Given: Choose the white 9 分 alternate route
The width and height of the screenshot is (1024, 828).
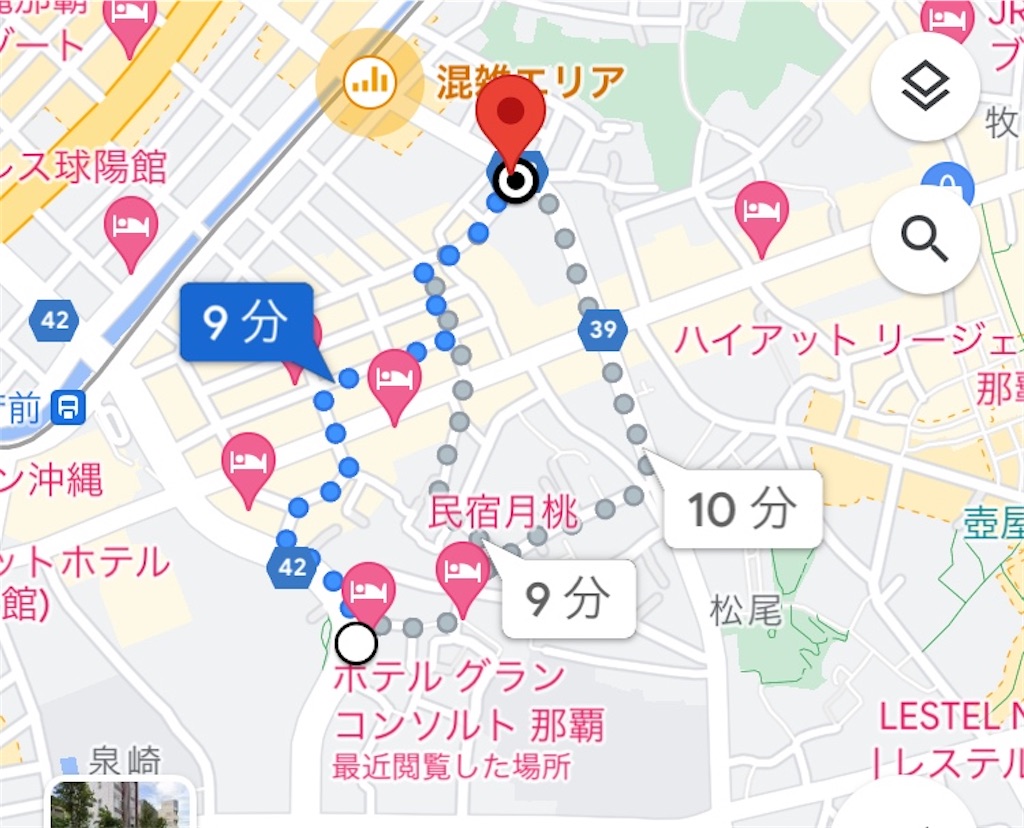Looking at the screenshot, I should (x=568, y=599).
